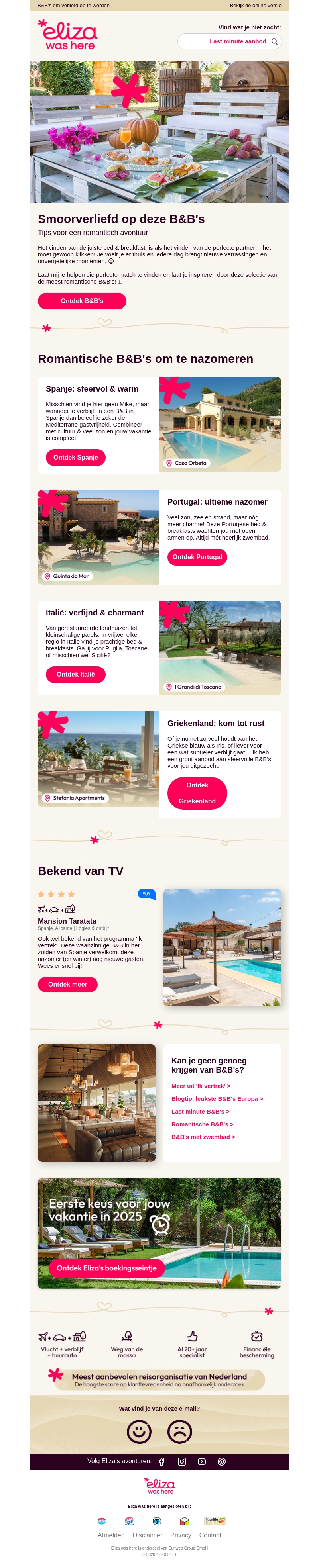Image resolution: width=319 pixels, height=1568 pixels.
Task: Open Ontdek Spanje button
Action: [x=76, y=457]
